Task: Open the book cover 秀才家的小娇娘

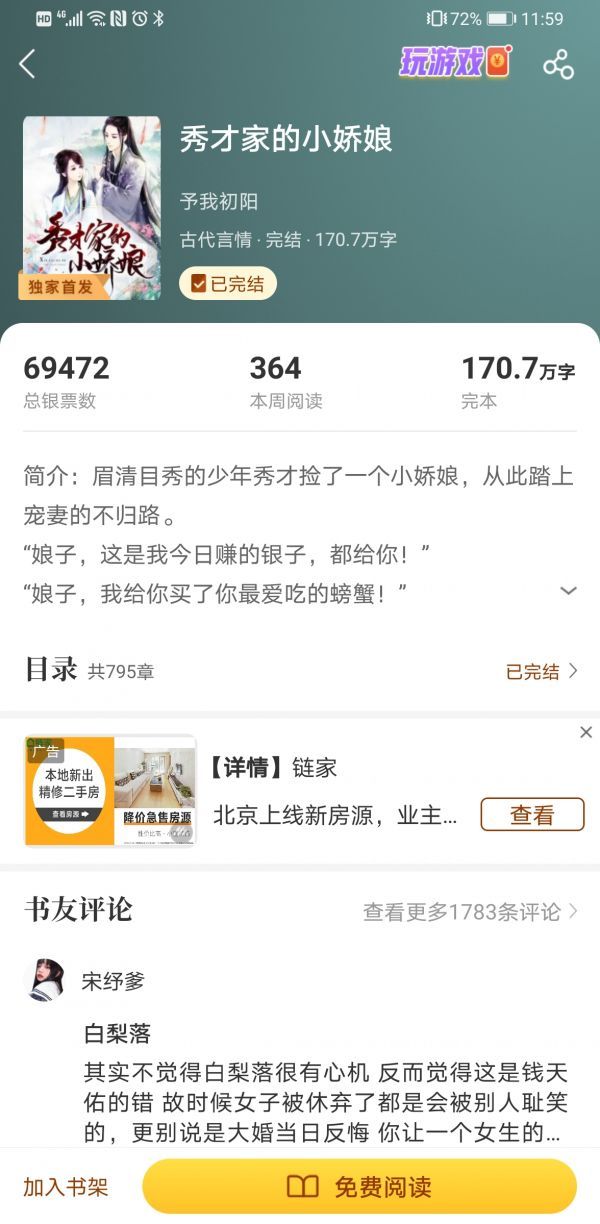Action: coord(92,208)
